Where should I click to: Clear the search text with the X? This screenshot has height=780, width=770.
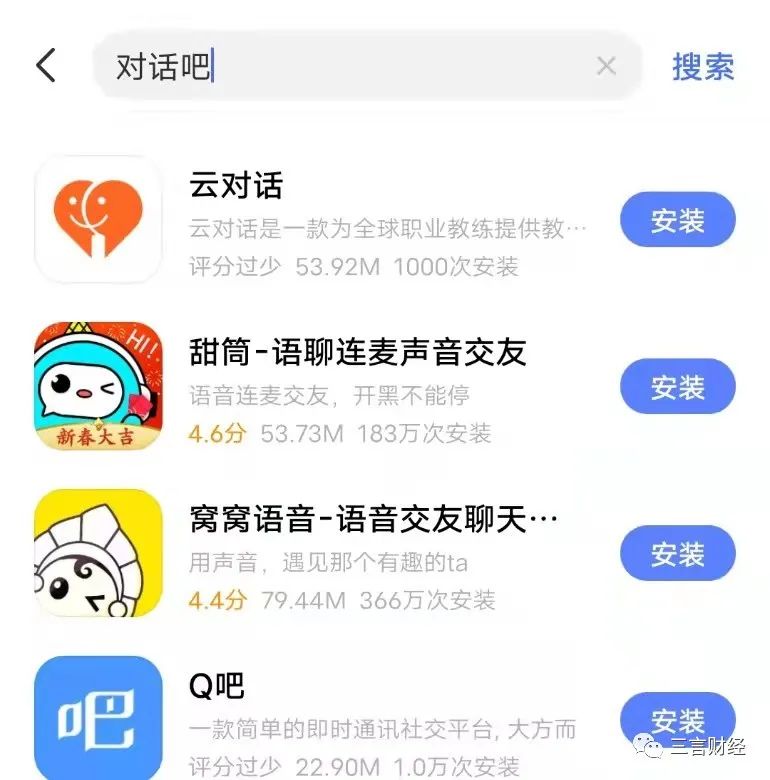coord(606,66)
